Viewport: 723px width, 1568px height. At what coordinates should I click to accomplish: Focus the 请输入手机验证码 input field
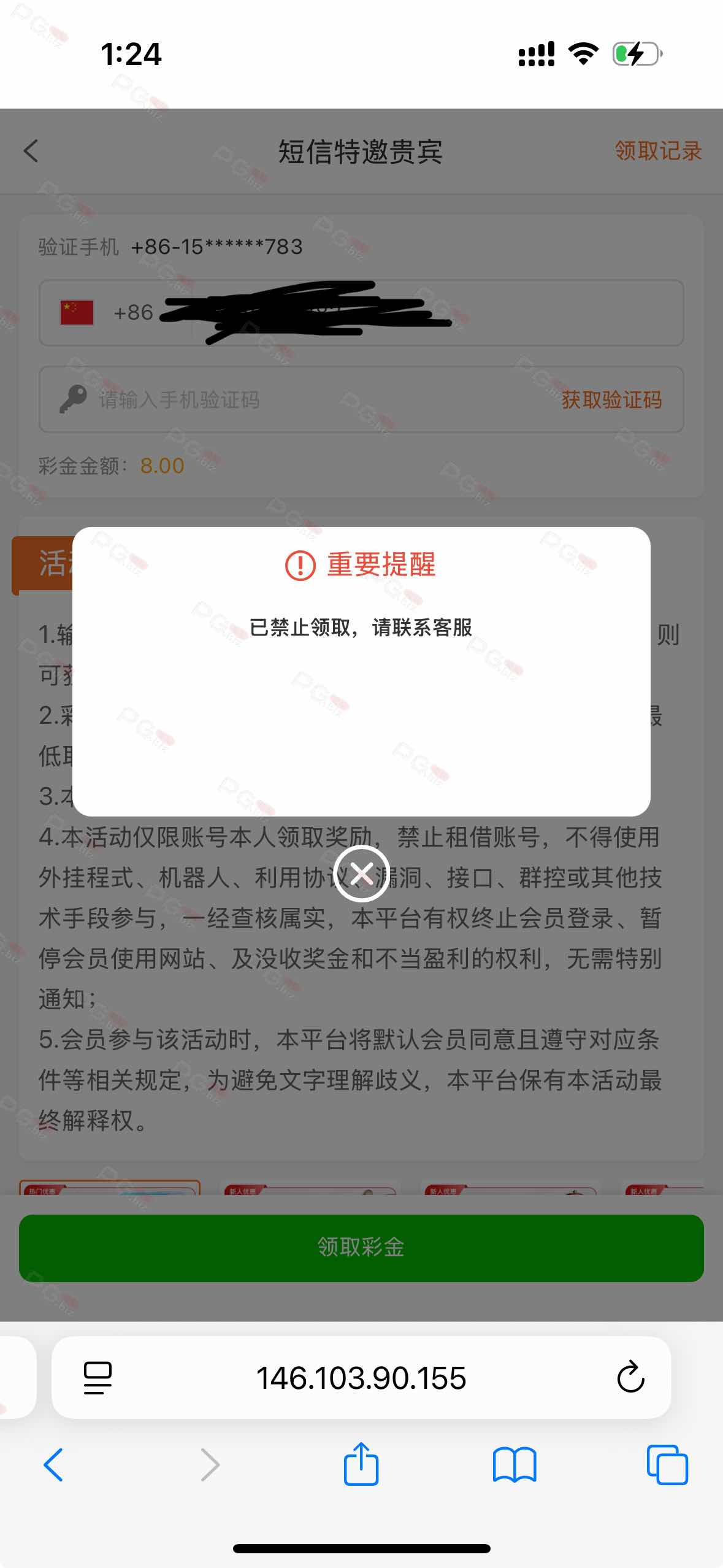coord(307,400)
